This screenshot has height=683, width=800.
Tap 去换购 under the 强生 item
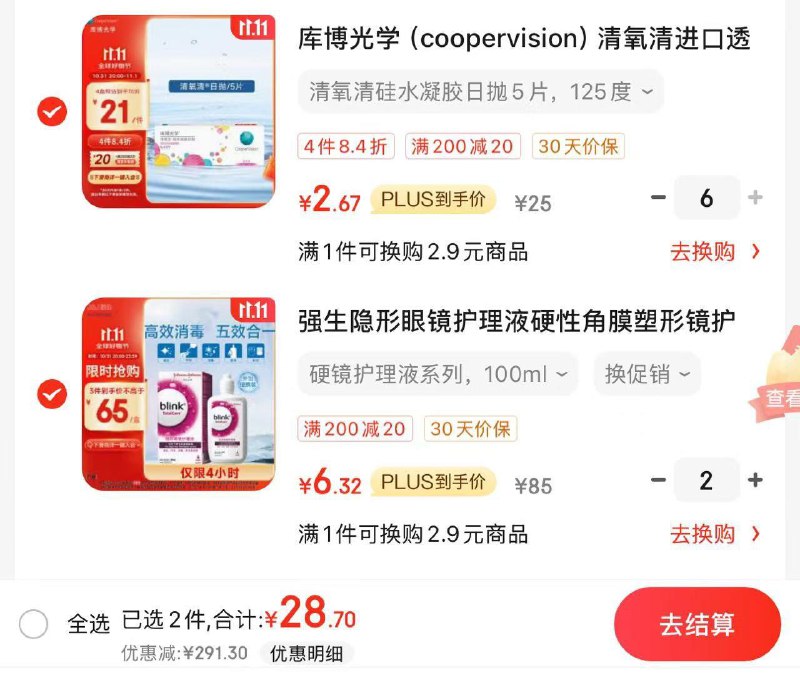[x=714, y=534]
